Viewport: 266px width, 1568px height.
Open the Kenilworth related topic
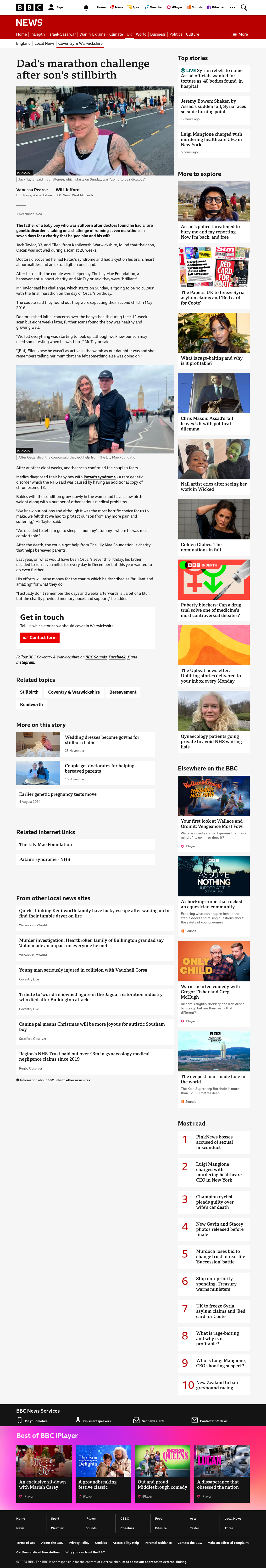tap(32, 704)
